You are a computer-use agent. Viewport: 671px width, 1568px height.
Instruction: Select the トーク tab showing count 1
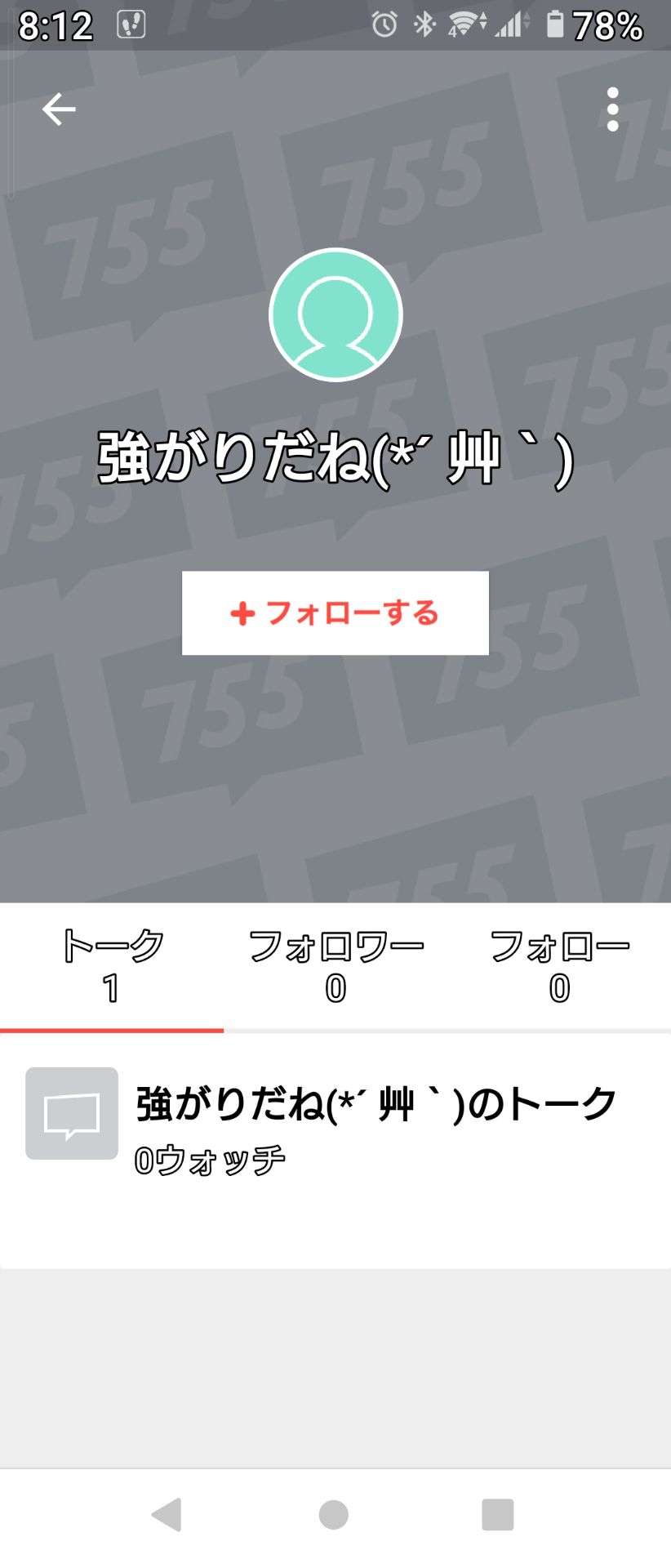tap(111, 968)
